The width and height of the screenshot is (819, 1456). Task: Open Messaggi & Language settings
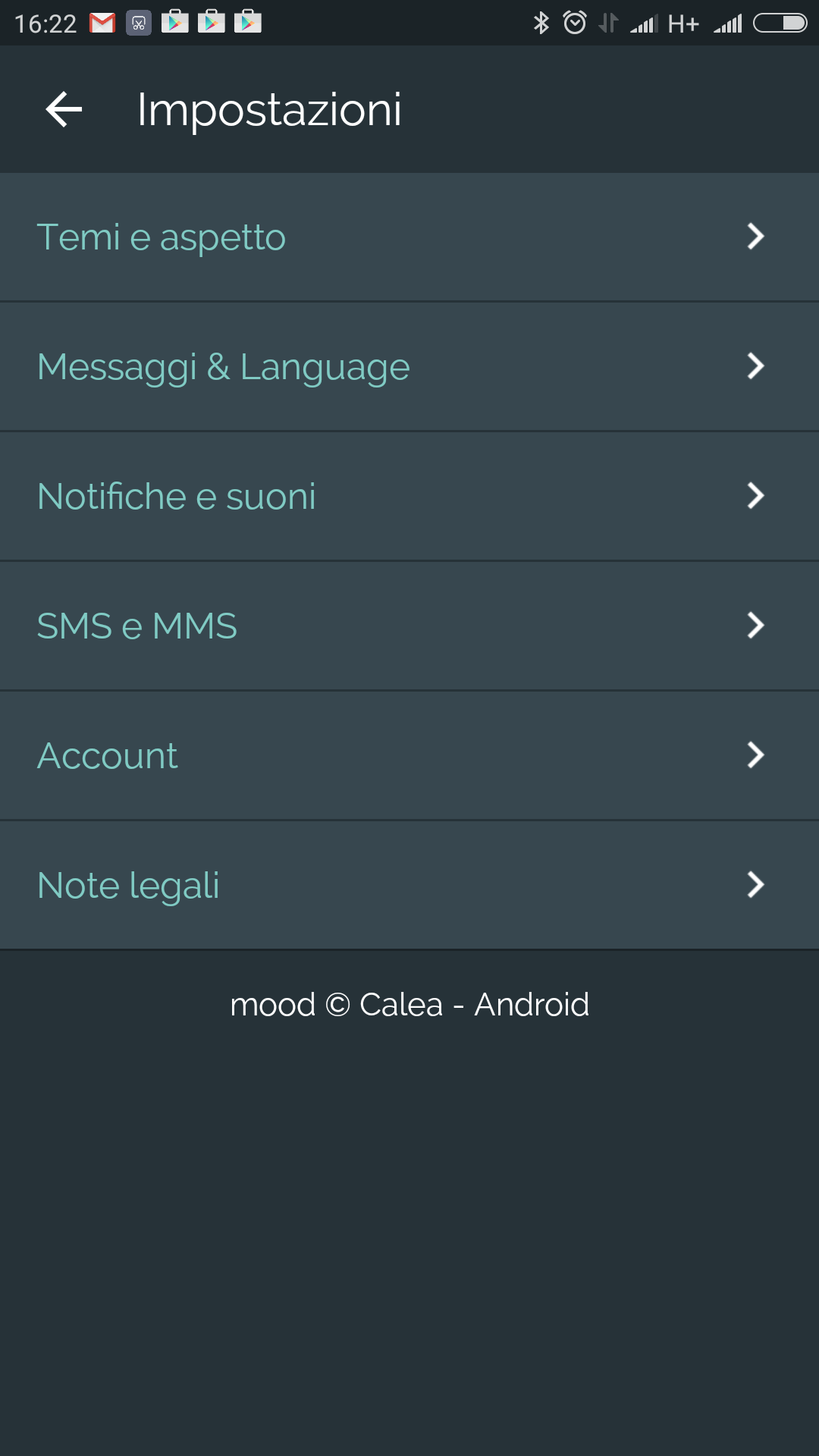(x=409, y=366)
